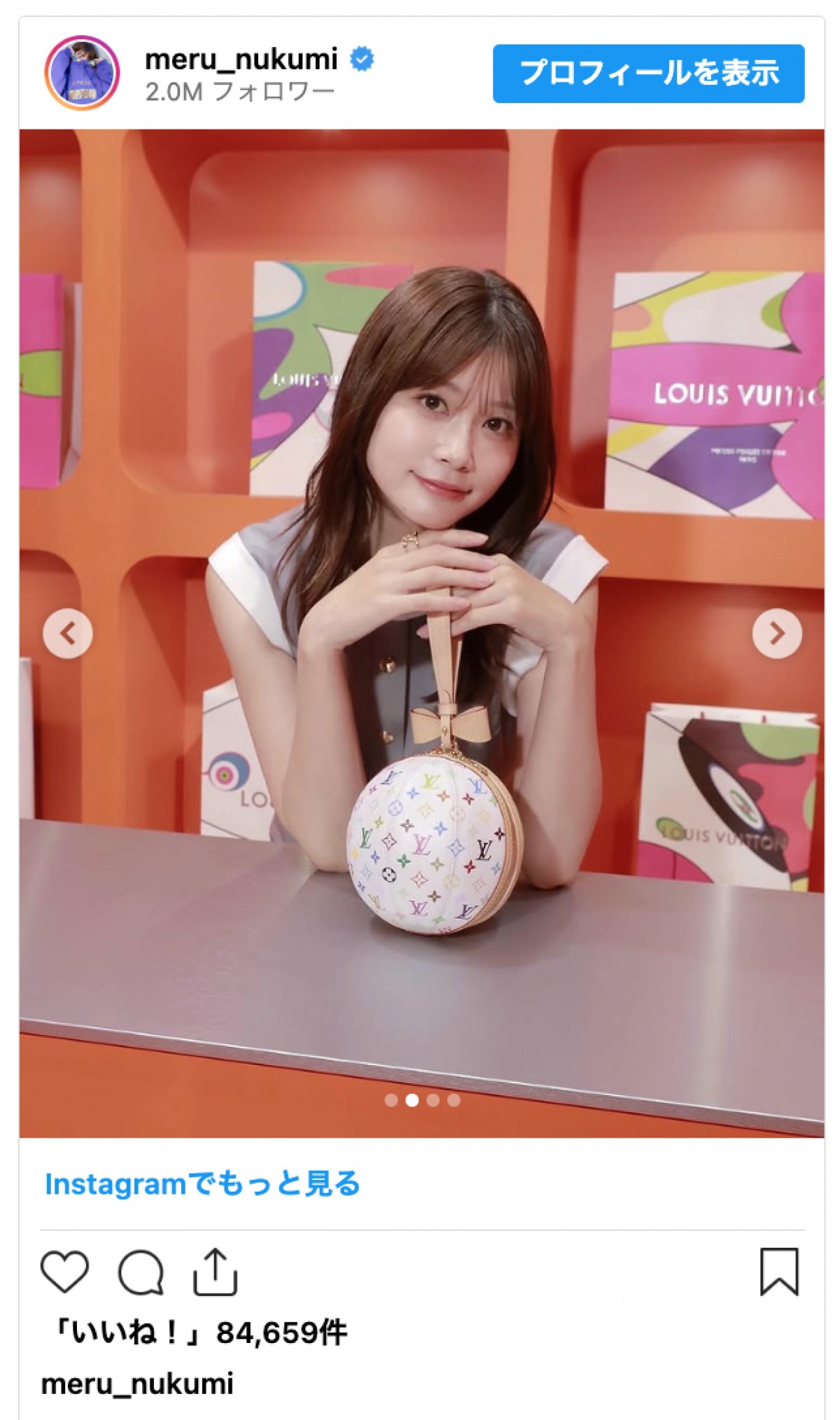The image size is (840, 1420).
Task: Share this post
Action: pos(215,1271)
